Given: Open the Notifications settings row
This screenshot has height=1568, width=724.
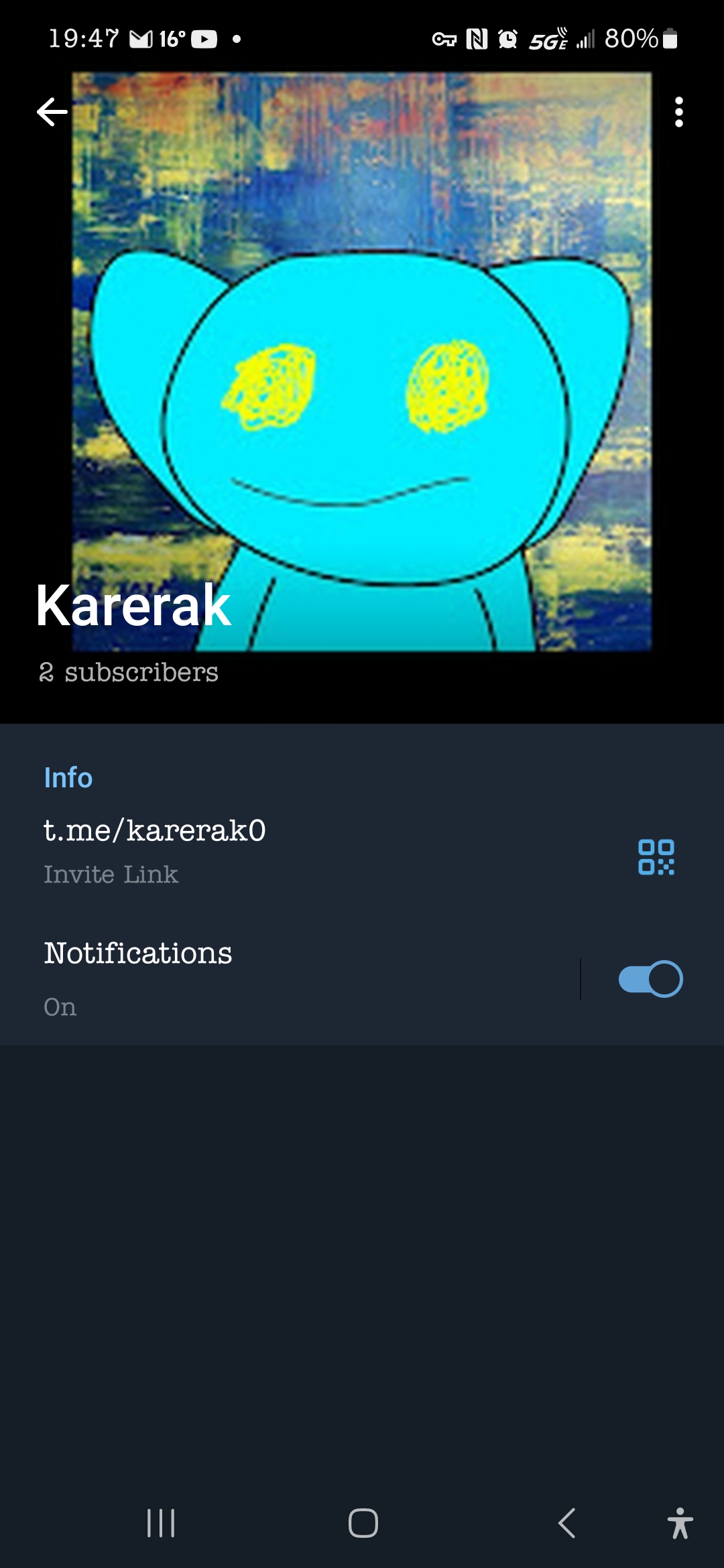Looking at the screenshot, I should 290,979.
